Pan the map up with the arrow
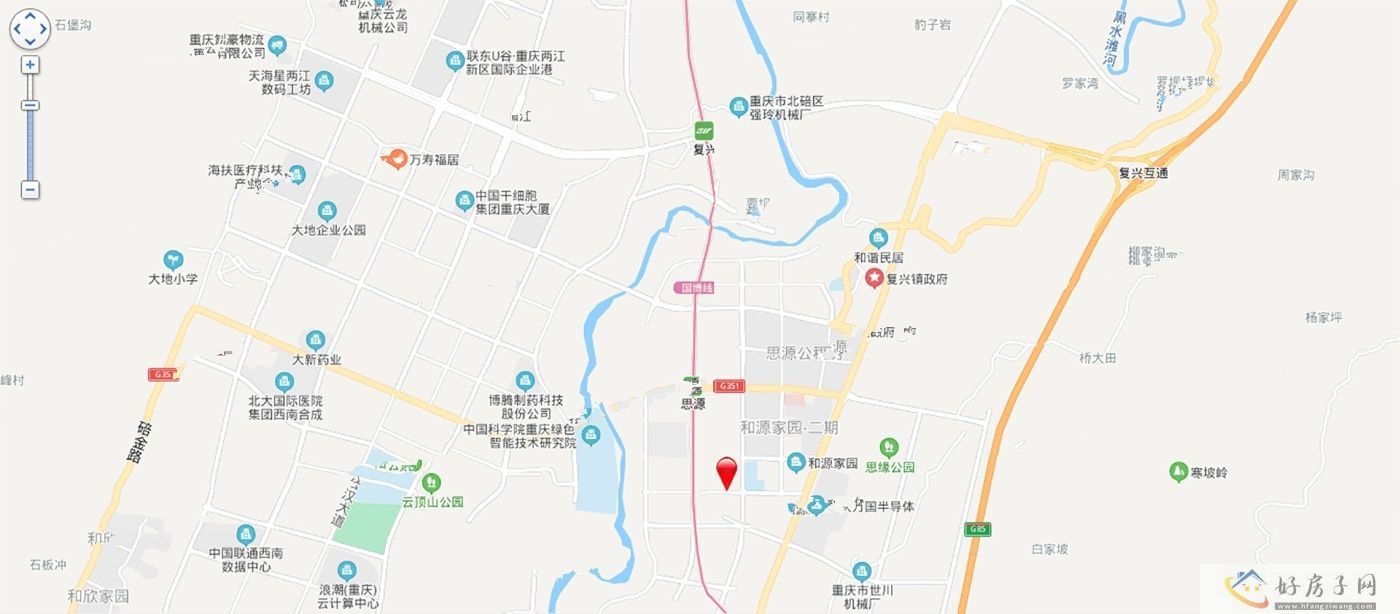The width and height of the screenshot is (1400, 614). click(x=30, y=17)
